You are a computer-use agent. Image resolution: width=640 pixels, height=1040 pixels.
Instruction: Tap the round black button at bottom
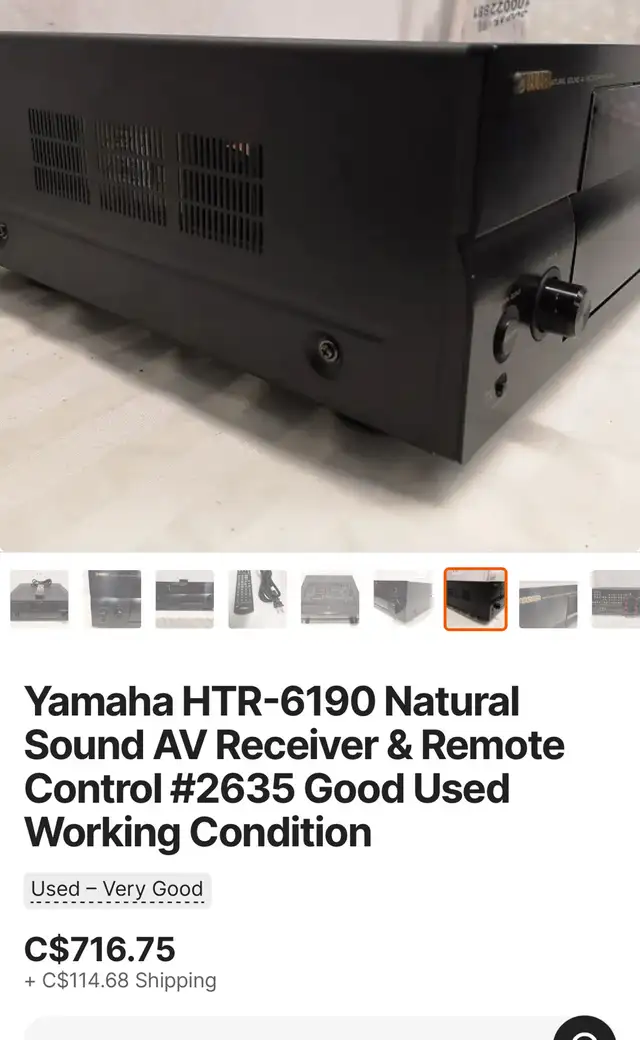coord(584,1030)
